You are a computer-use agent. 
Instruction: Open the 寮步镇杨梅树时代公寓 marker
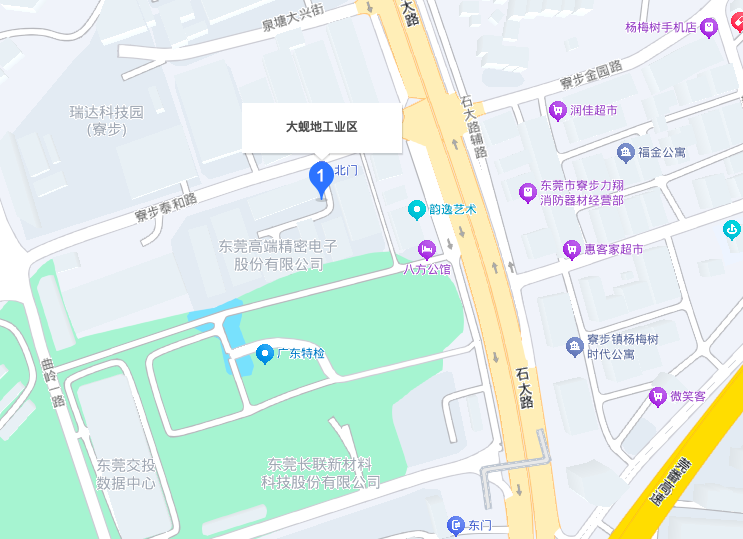(574, 346)
